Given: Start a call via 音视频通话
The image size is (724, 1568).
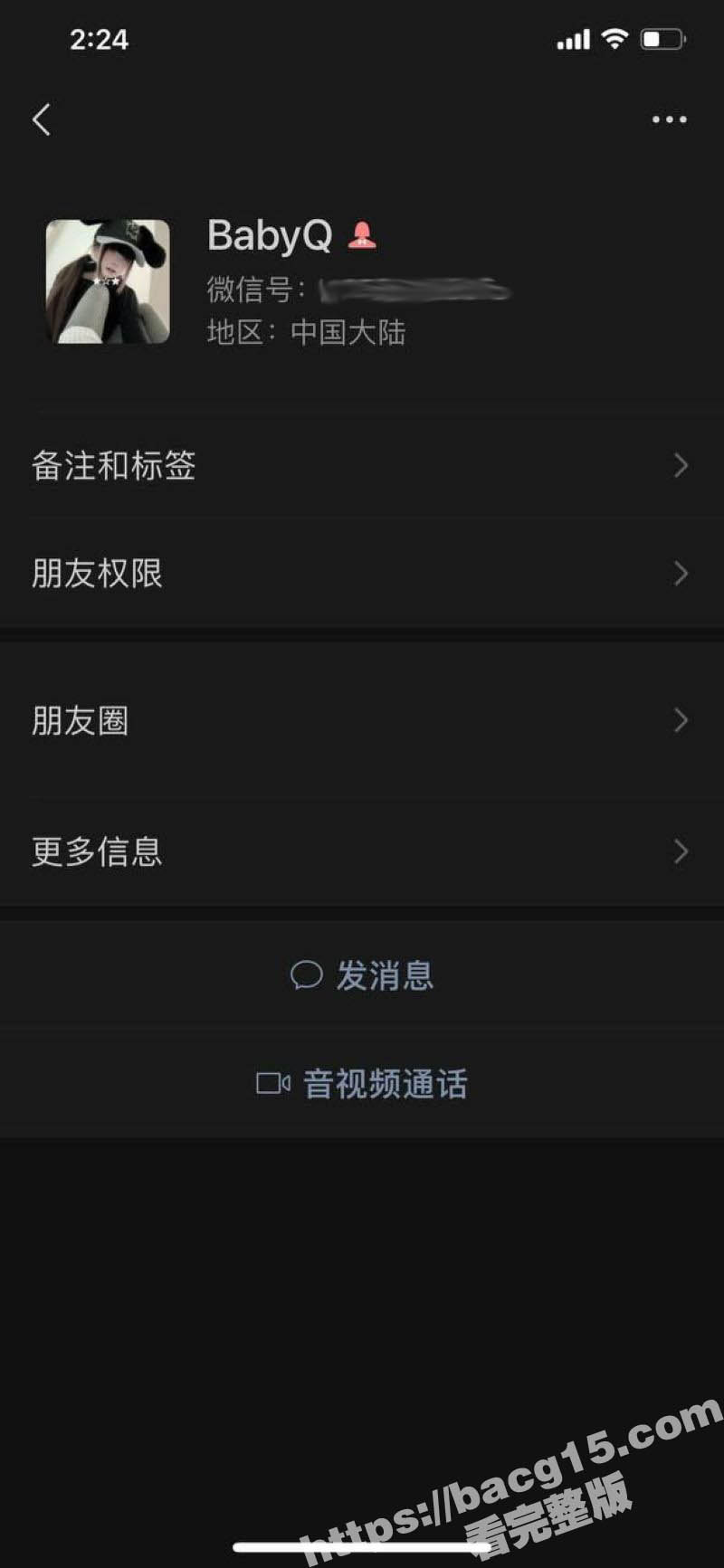Looking at the screenshot, I should click(387, 1083).
